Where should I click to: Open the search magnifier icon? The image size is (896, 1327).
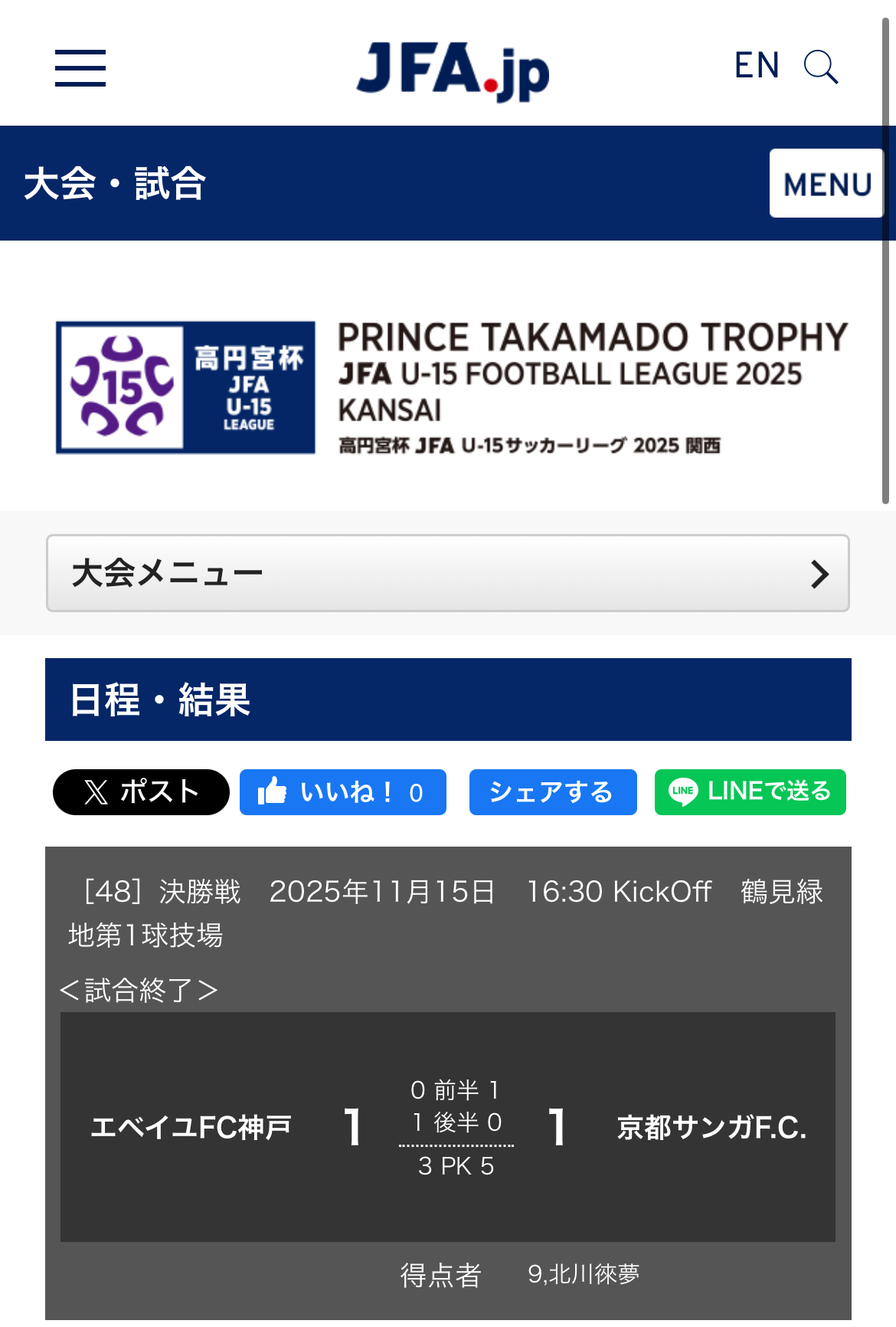(821, 67)
